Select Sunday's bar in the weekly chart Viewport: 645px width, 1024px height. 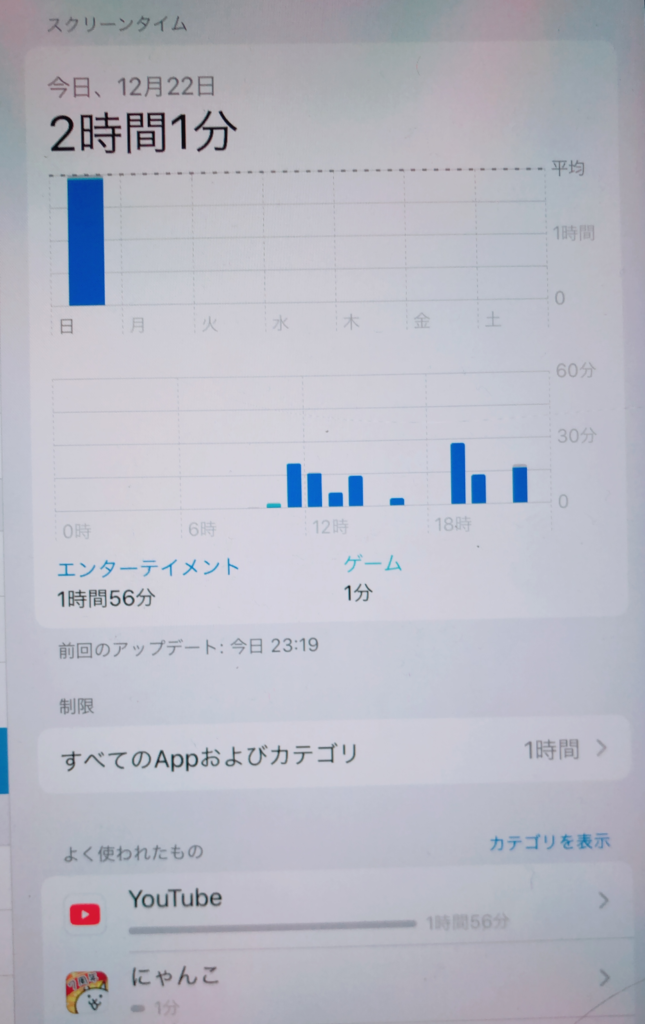point(86,241)
